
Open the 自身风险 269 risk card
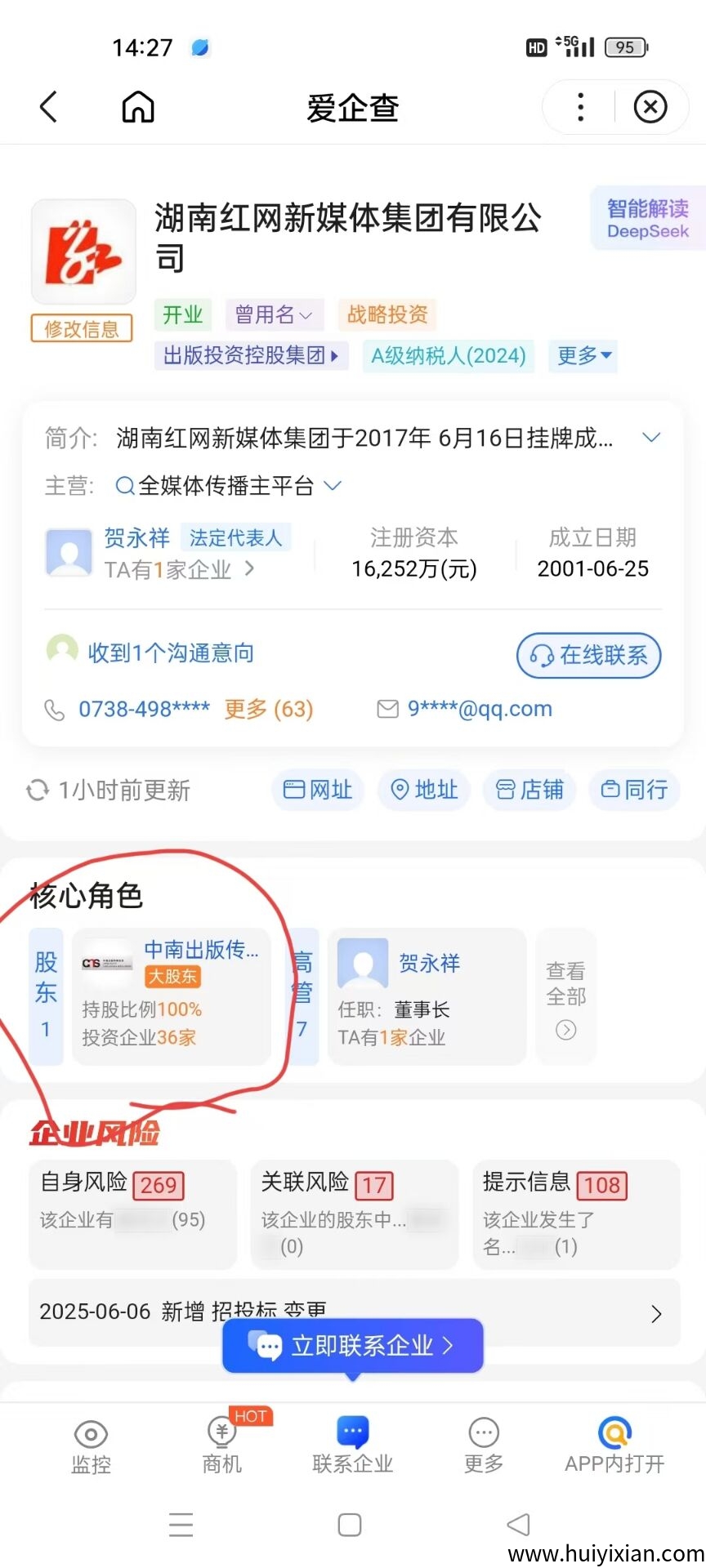132,1214
